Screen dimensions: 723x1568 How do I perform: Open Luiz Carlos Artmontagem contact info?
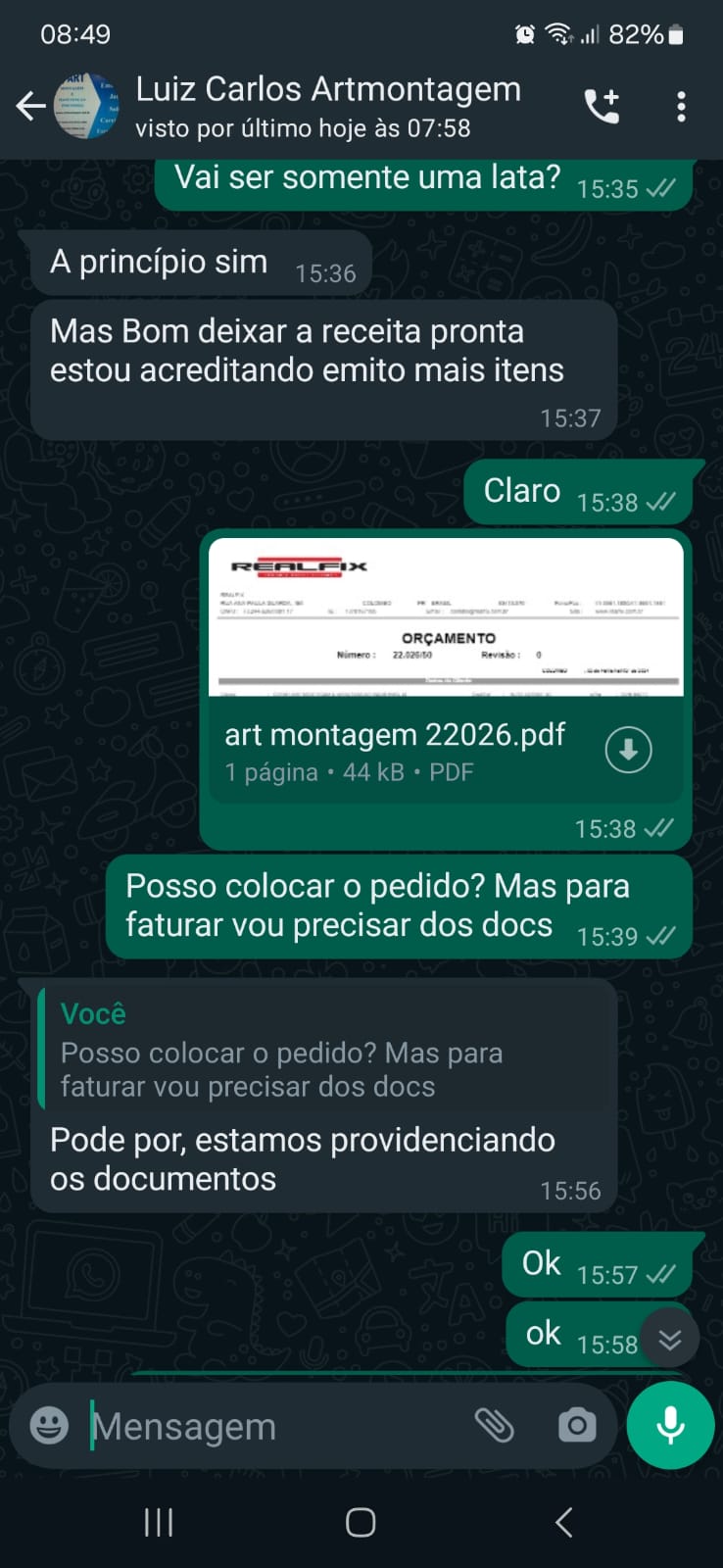(x=327, y=106)
